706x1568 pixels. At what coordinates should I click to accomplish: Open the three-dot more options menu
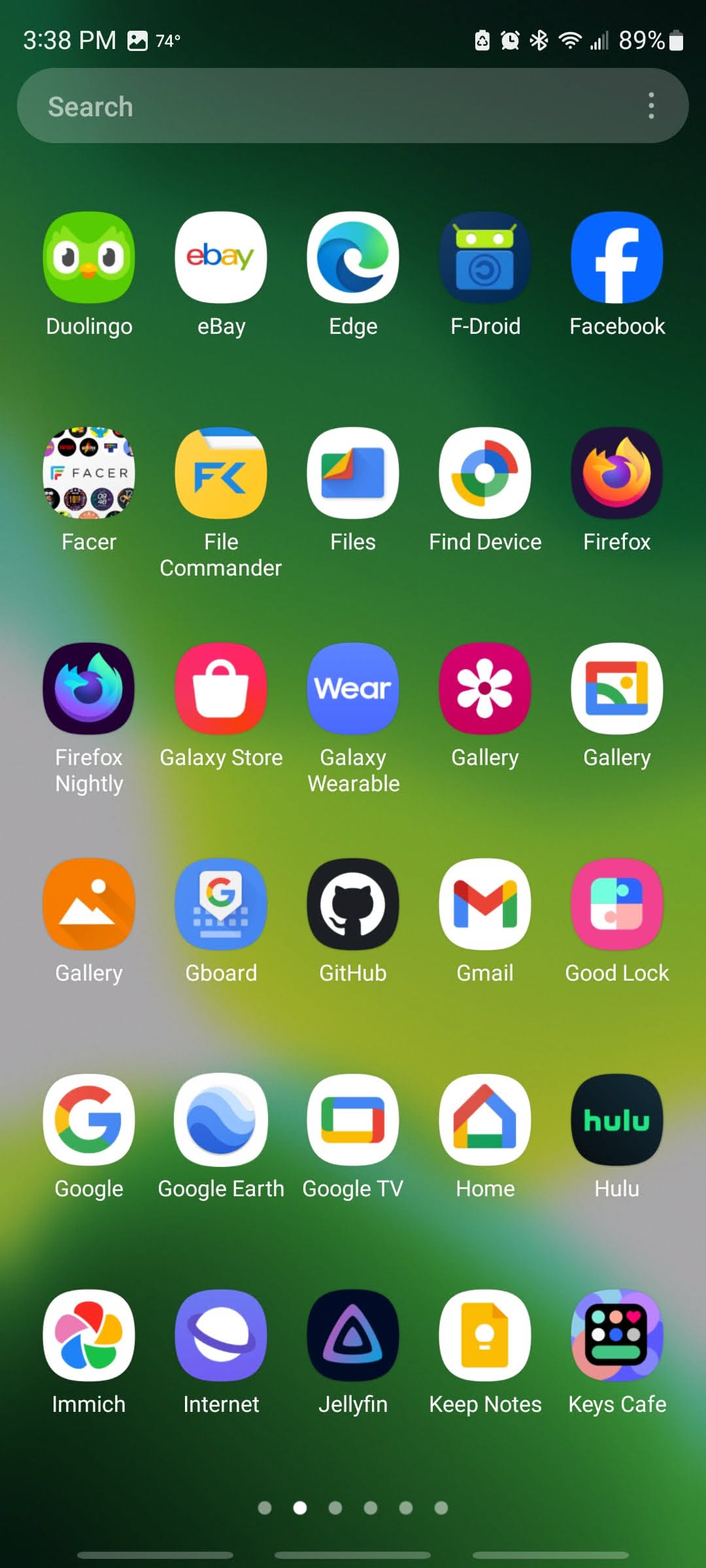(651, 106)
